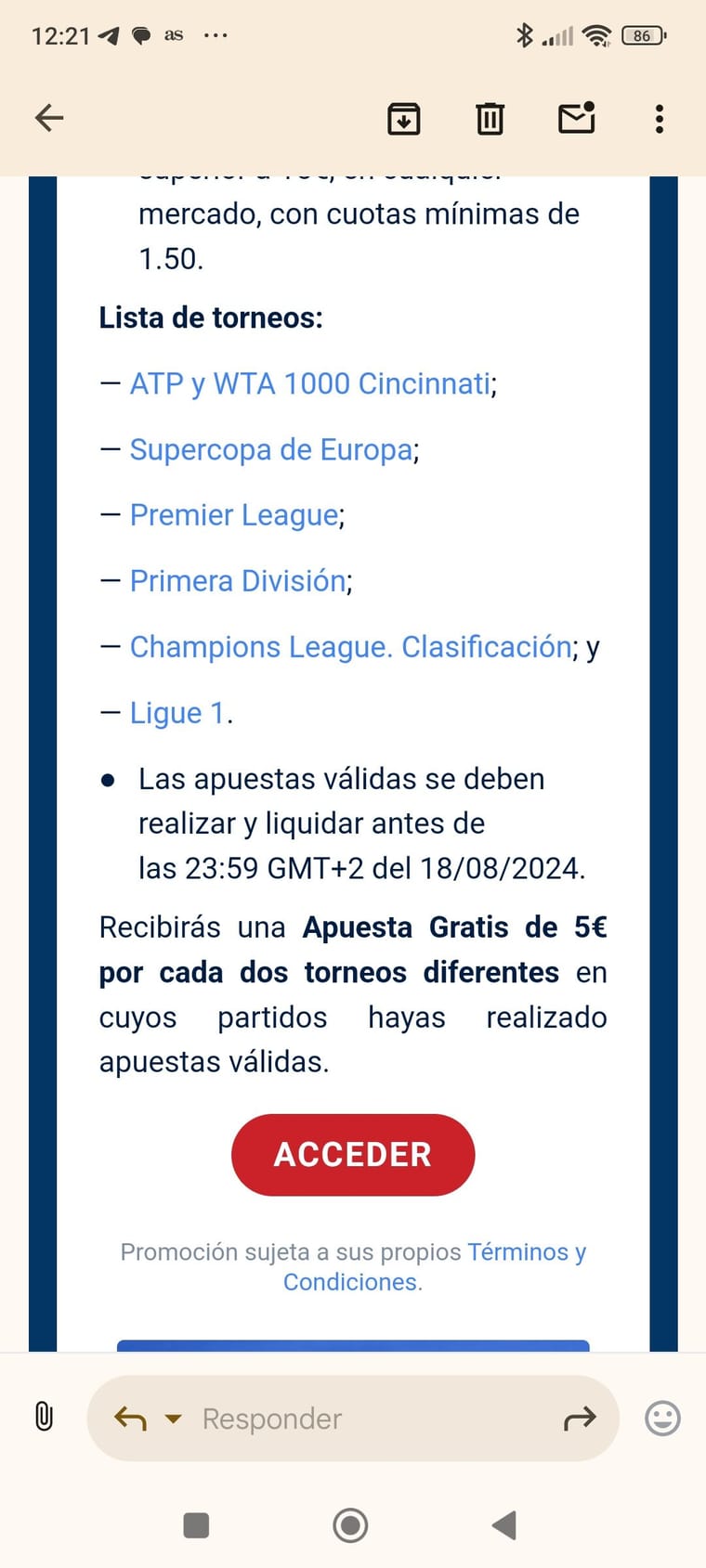The height and width of the screenshot is (1568, 706).
Task: Go back to the inbox
Action: pos(49,118)
